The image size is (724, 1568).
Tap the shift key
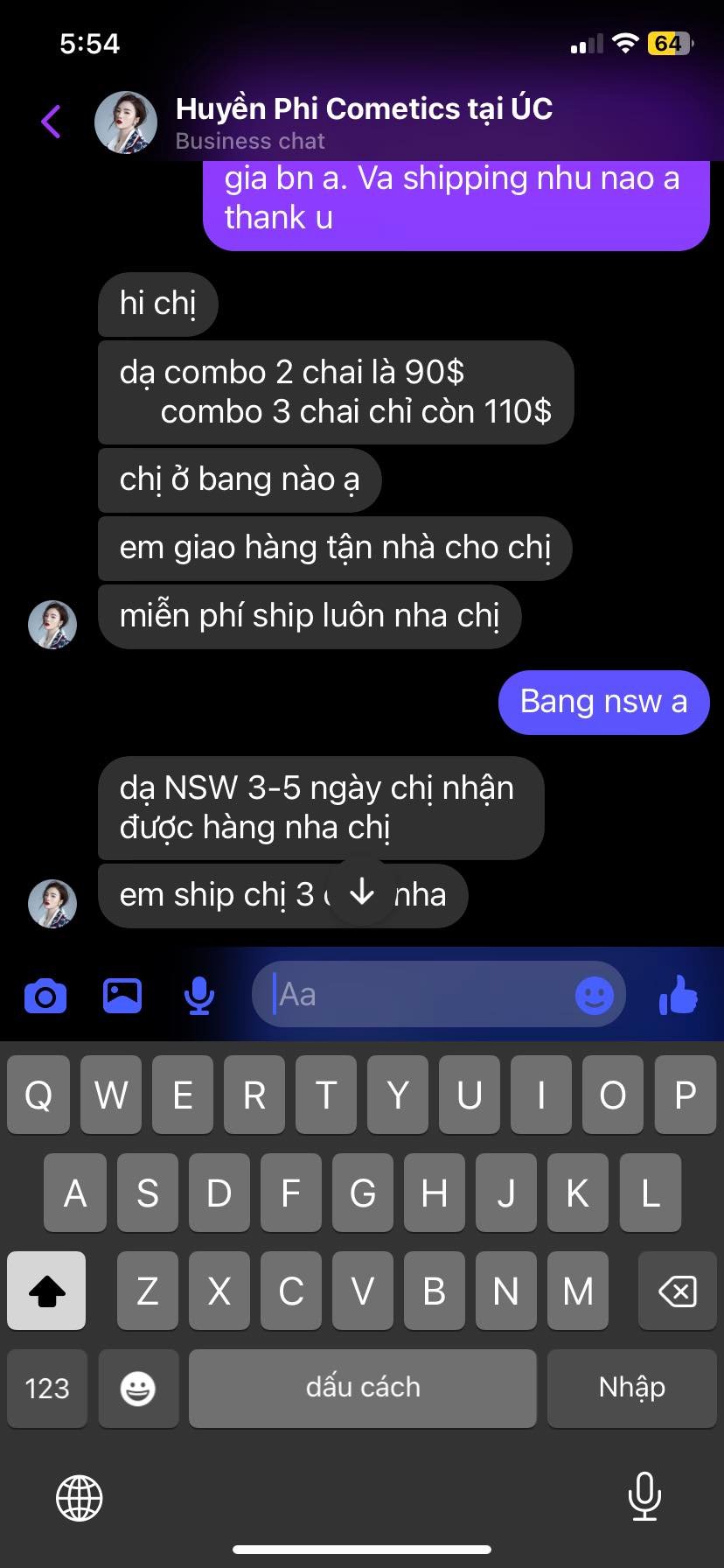(x=47, y=1291)
